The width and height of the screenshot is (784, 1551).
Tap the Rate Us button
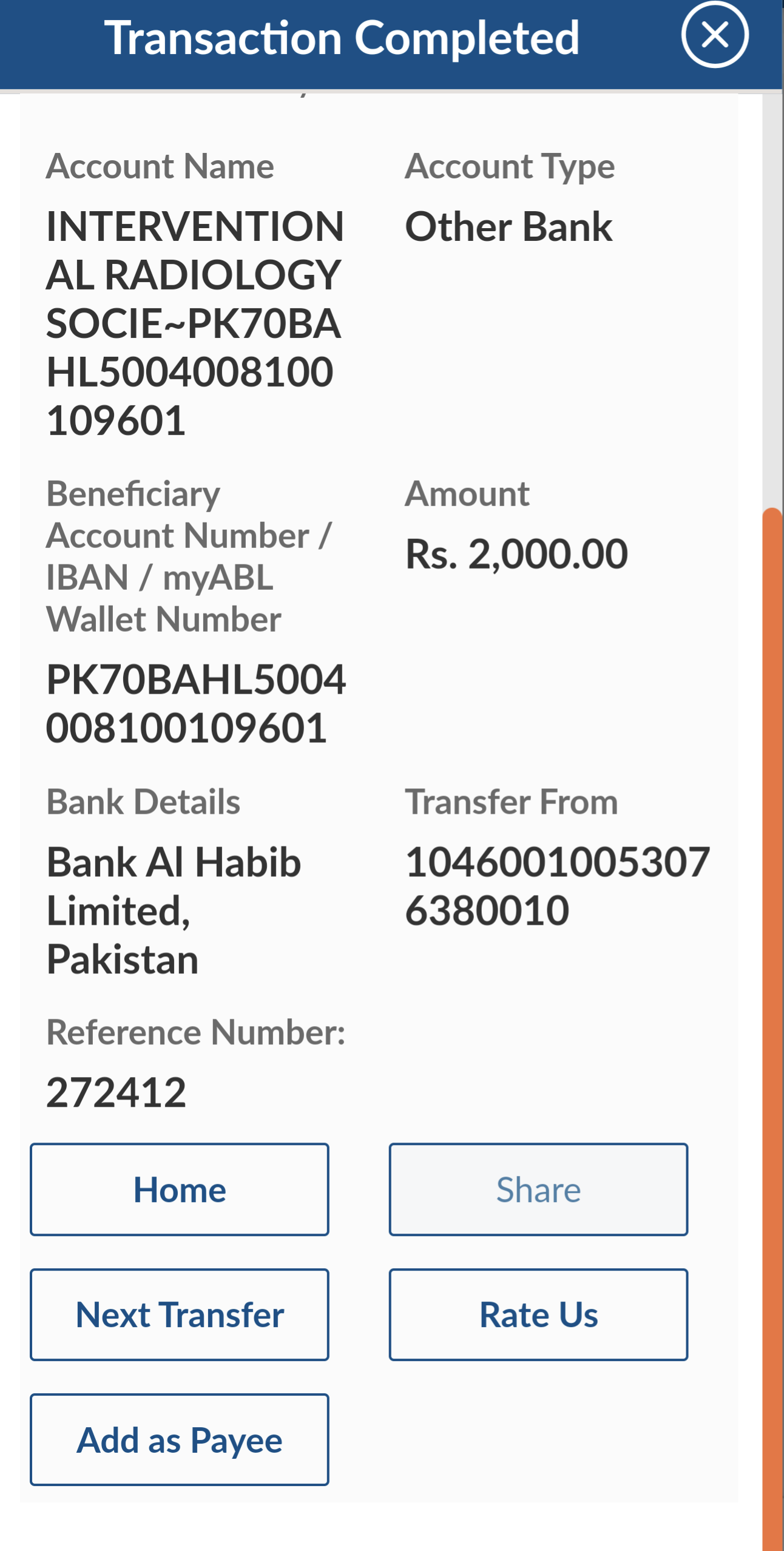(538, 1314)
